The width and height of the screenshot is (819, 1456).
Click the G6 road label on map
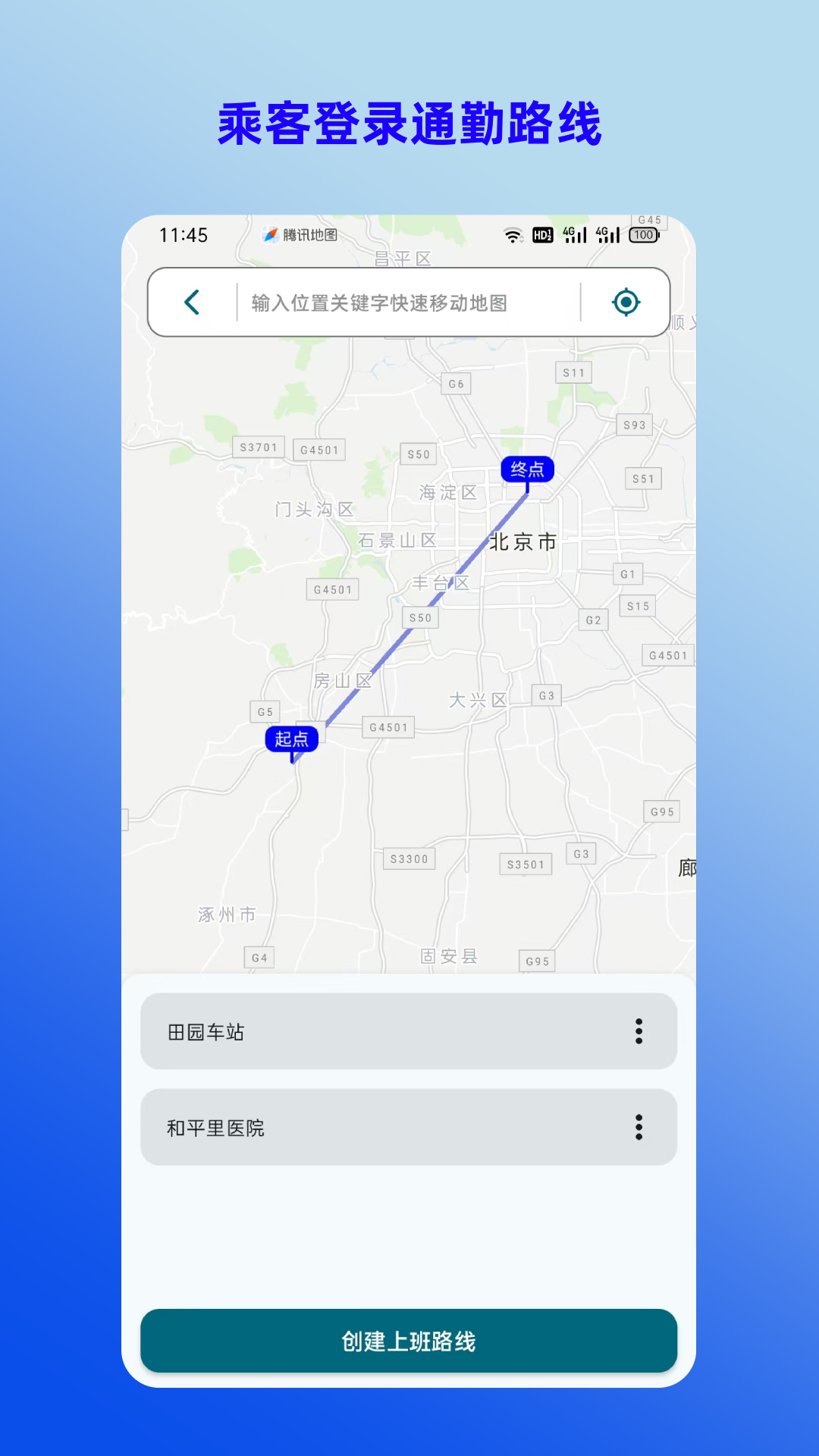click(x=456, y=384)
